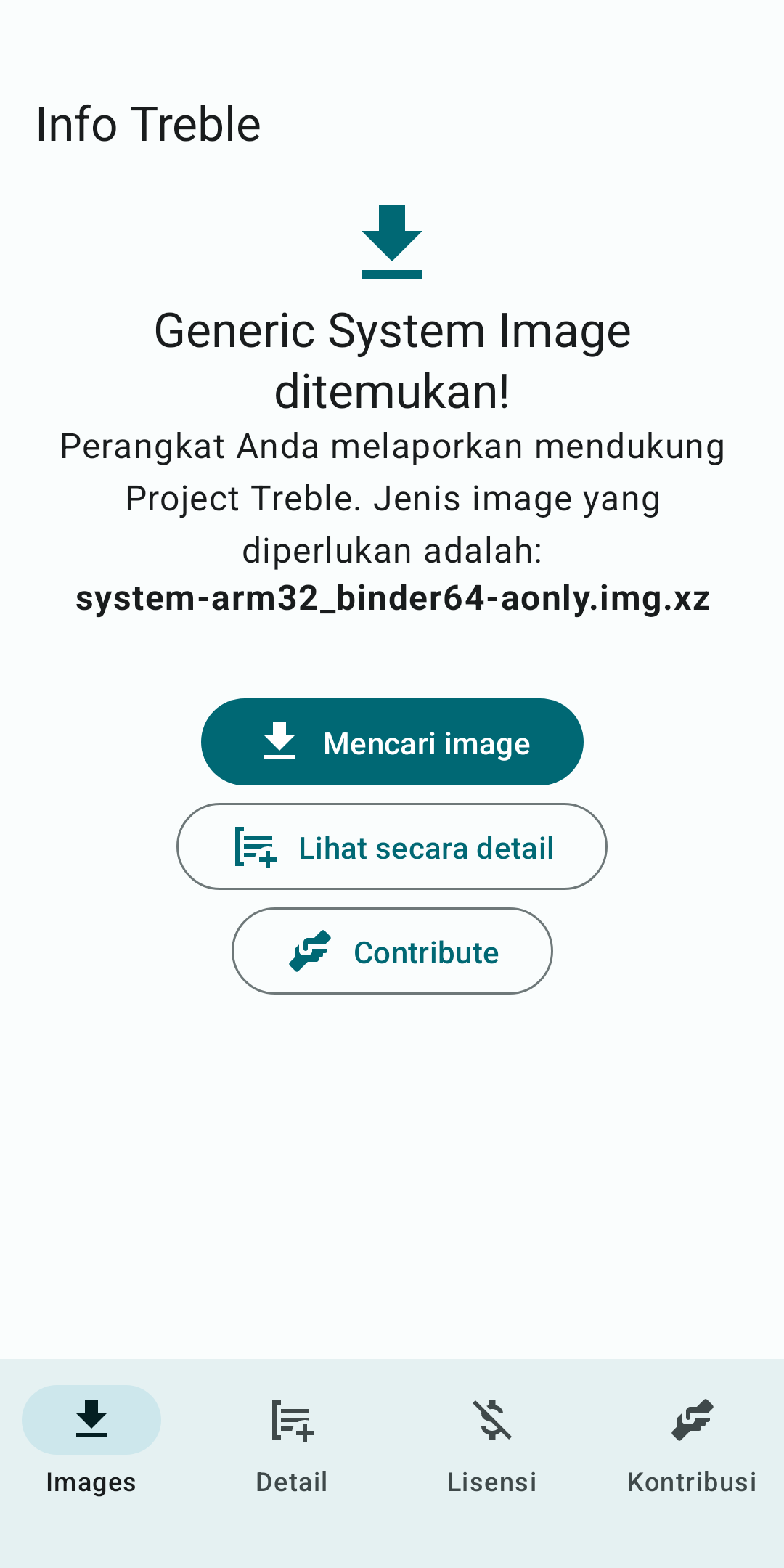Image resolution: width=784 pixels, height=1568 pixels.
Task: Open Lihat secara detail
Action: coord(392,846)
